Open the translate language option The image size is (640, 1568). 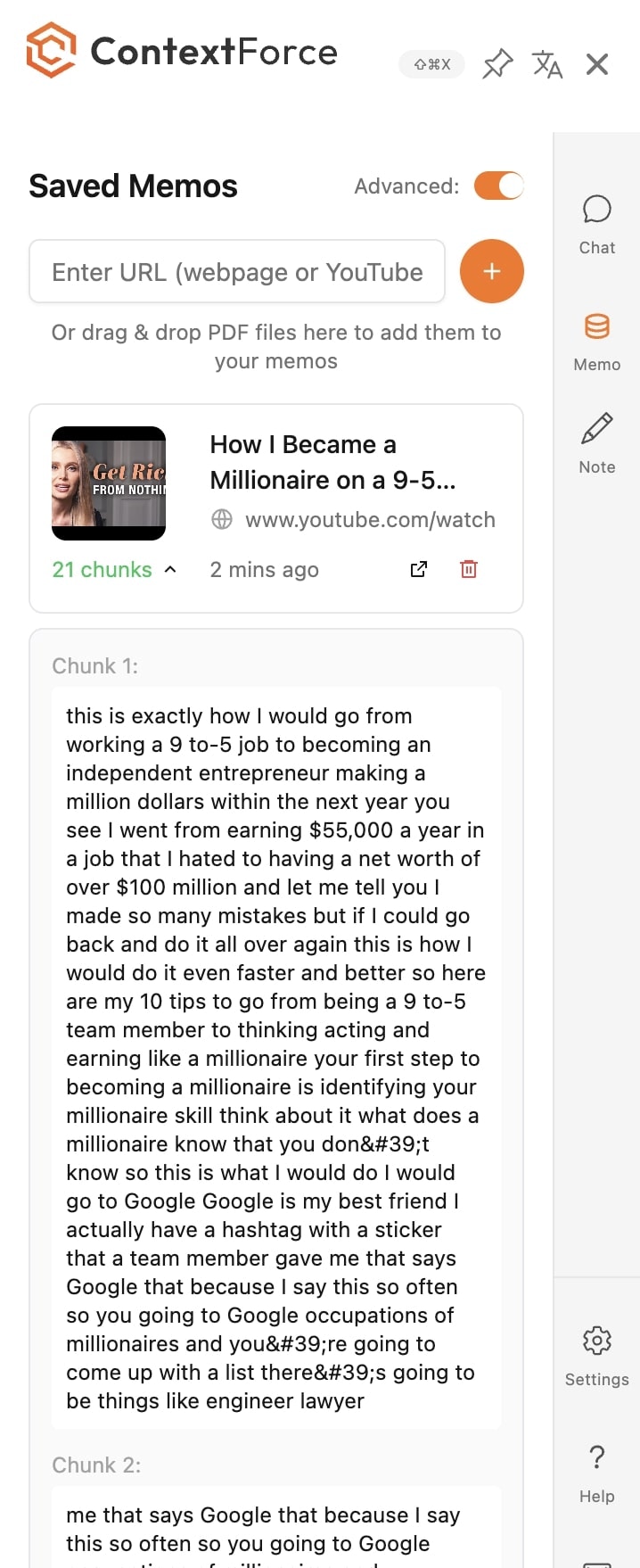pyautogui.click(x=547, y=64)
